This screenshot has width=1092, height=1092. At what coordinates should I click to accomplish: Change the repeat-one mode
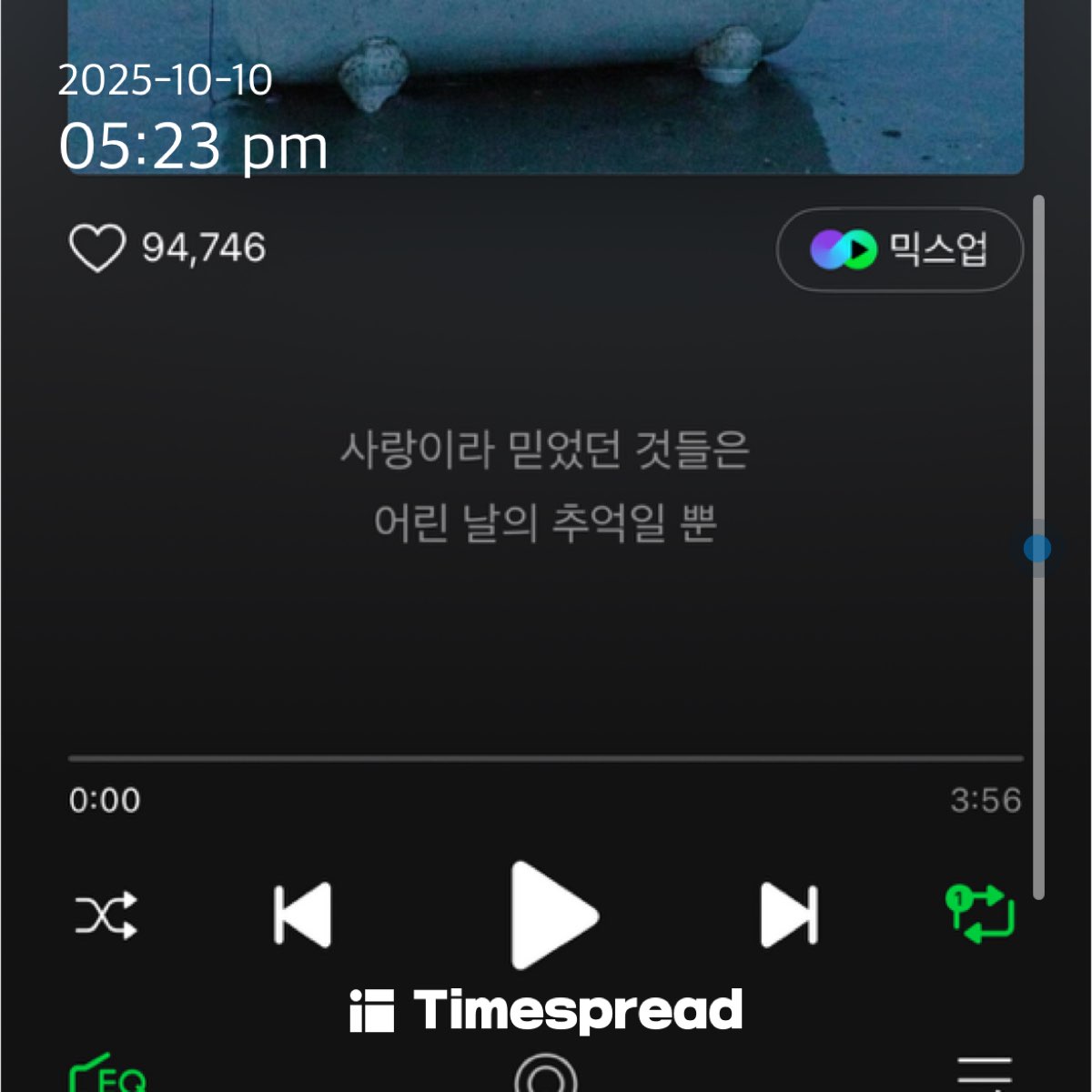point(981,914)
